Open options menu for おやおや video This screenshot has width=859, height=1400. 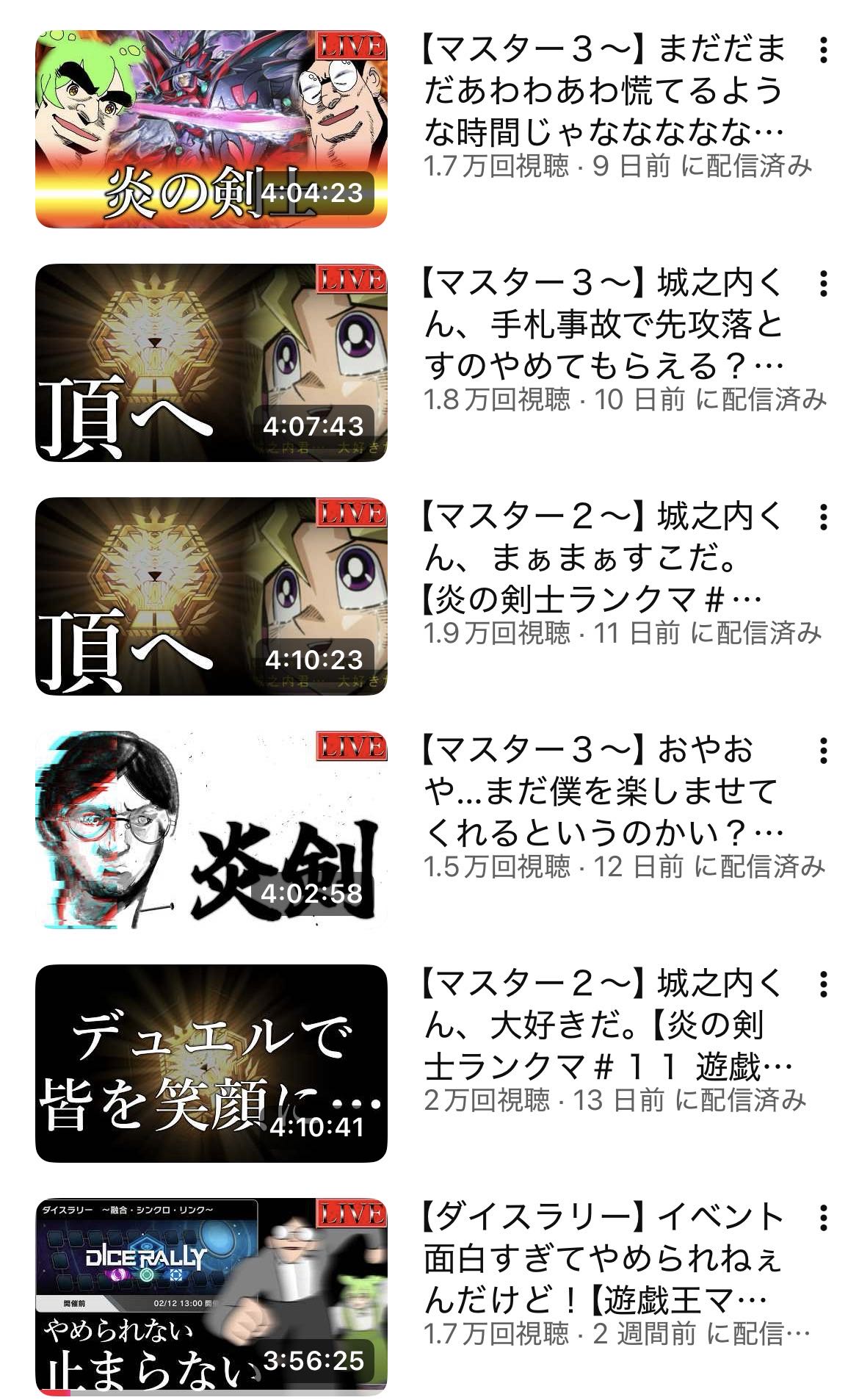[824, 751]
